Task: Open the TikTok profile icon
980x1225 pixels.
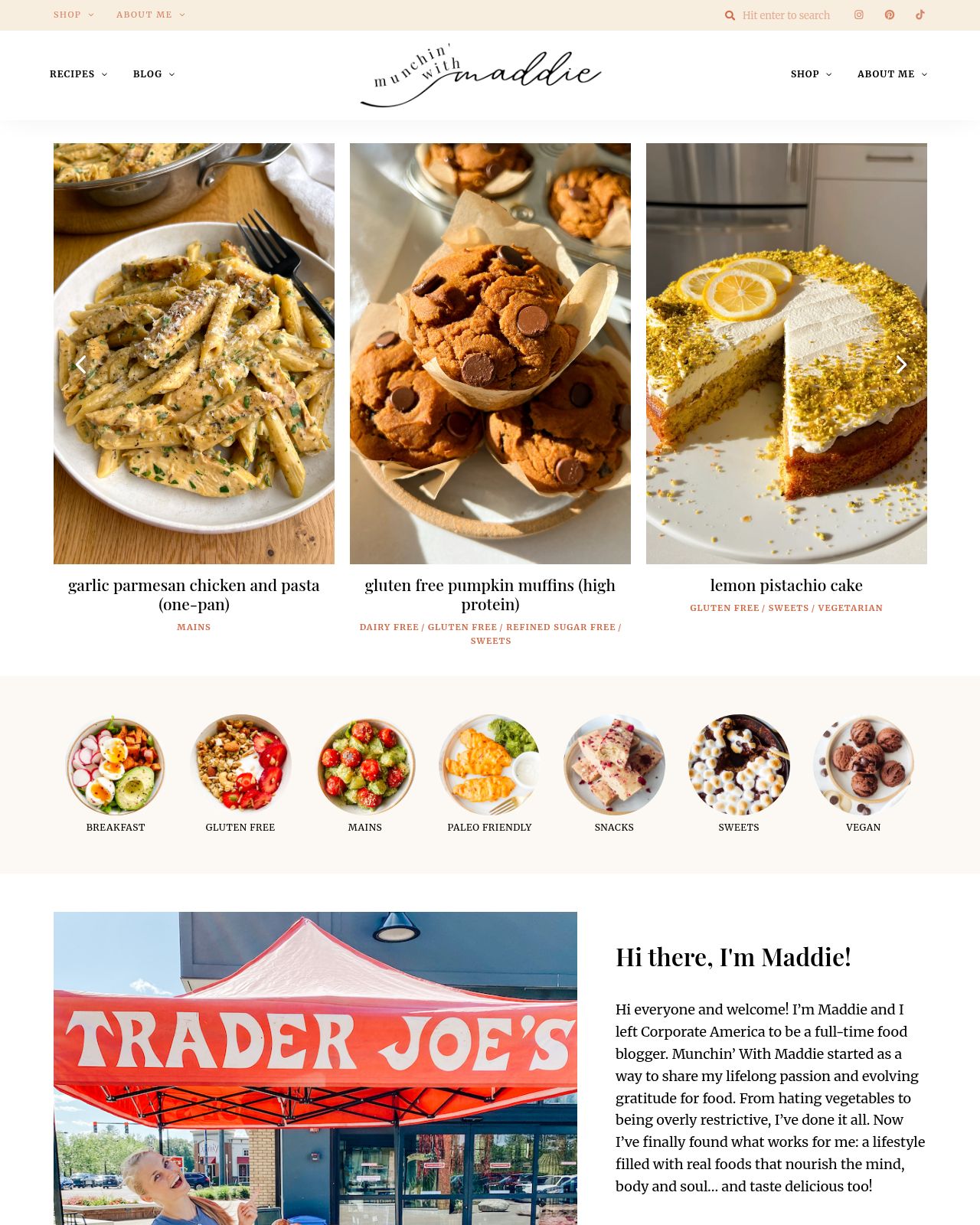Action: coord(920,15)
